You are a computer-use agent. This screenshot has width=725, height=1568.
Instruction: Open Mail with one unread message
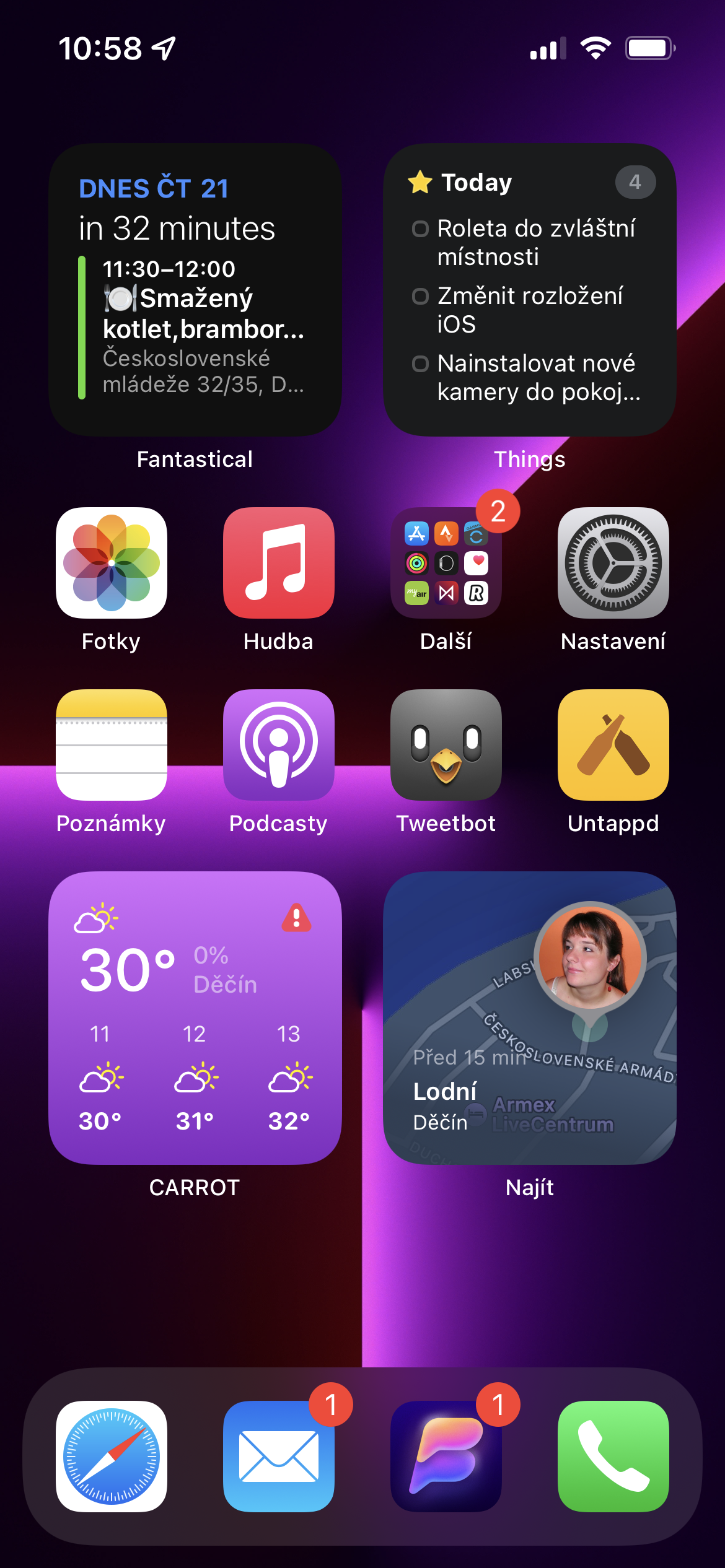click(279, 1456)
